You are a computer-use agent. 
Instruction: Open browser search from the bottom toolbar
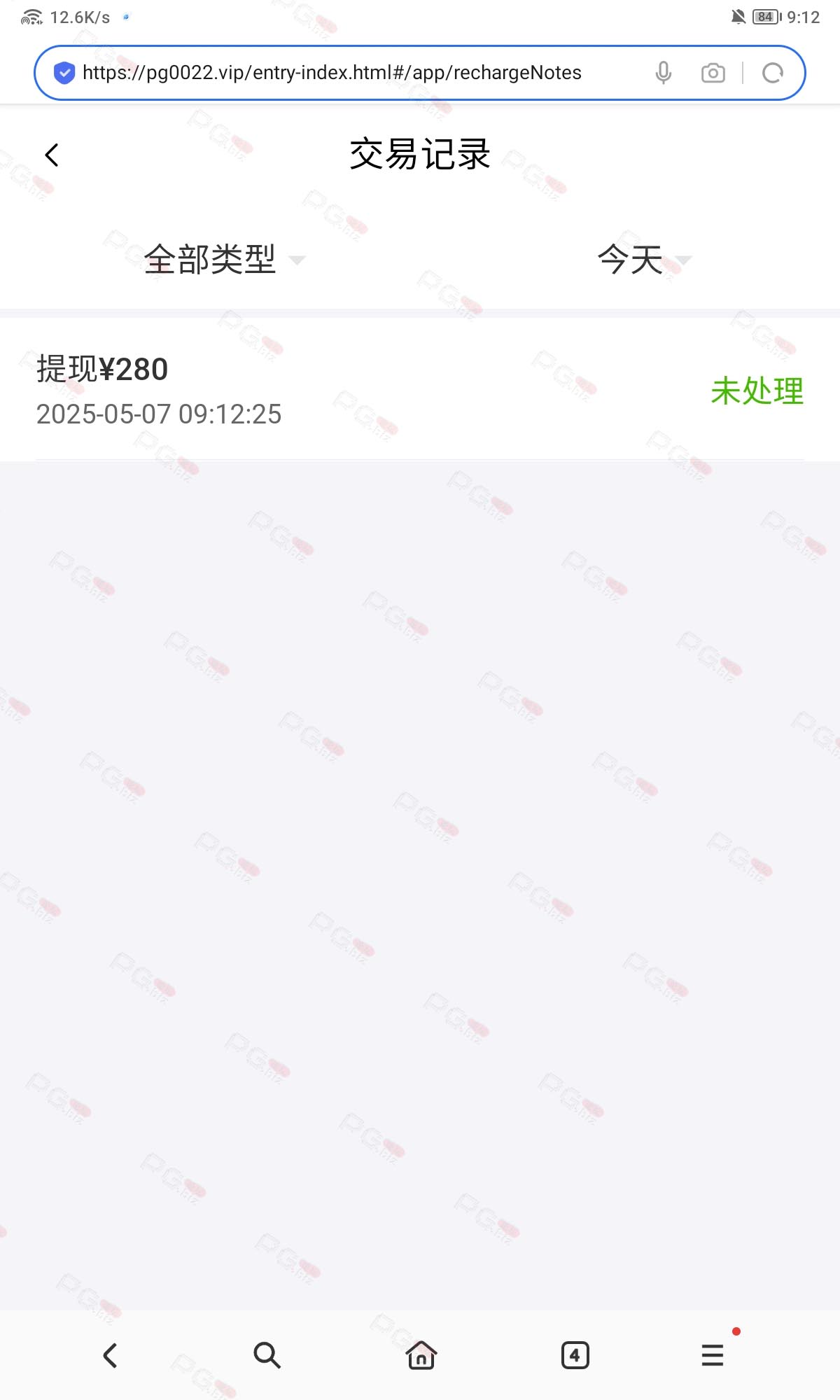267,1356
